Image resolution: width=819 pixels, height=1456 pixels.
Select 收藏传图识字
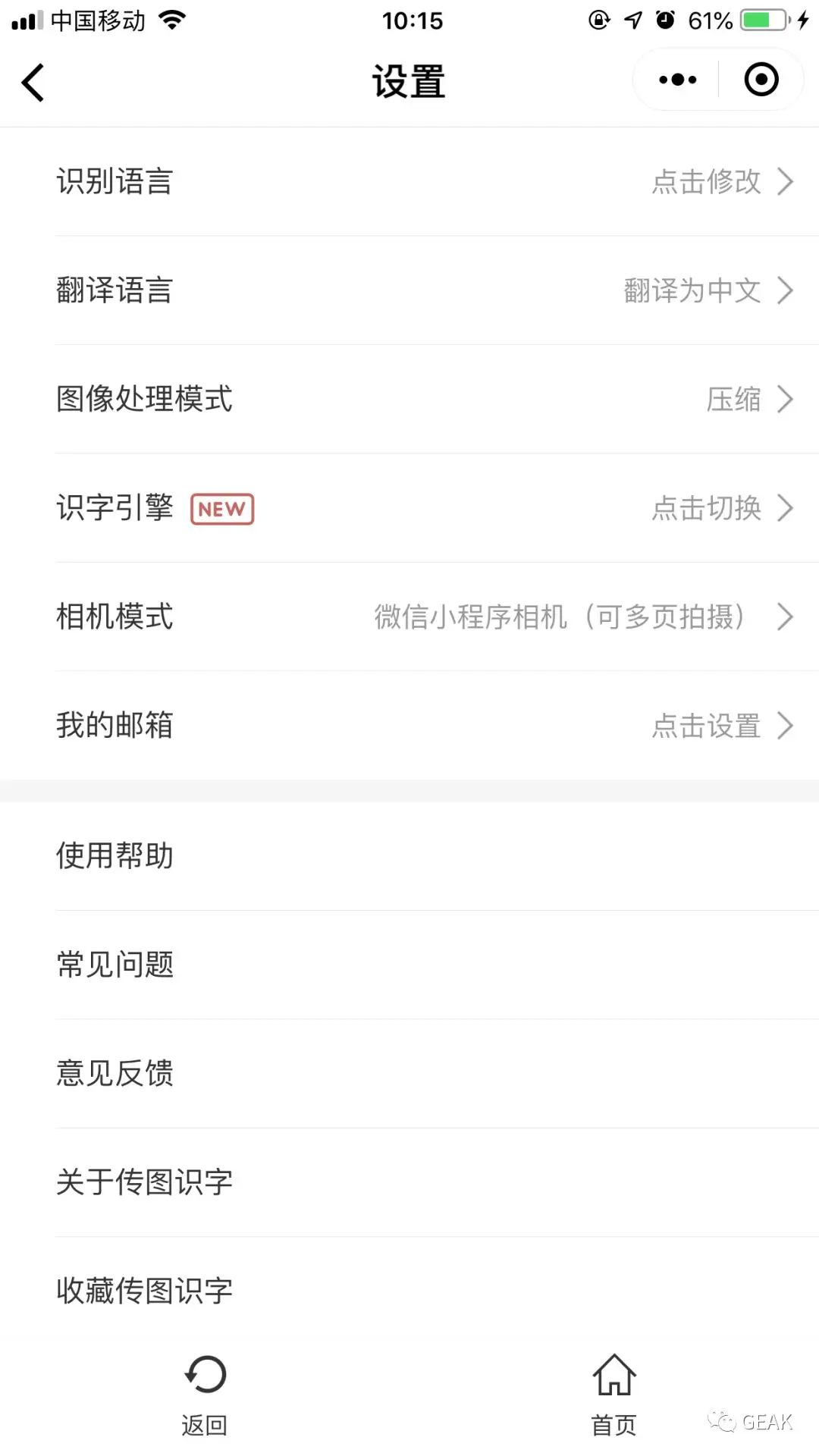409,1291
